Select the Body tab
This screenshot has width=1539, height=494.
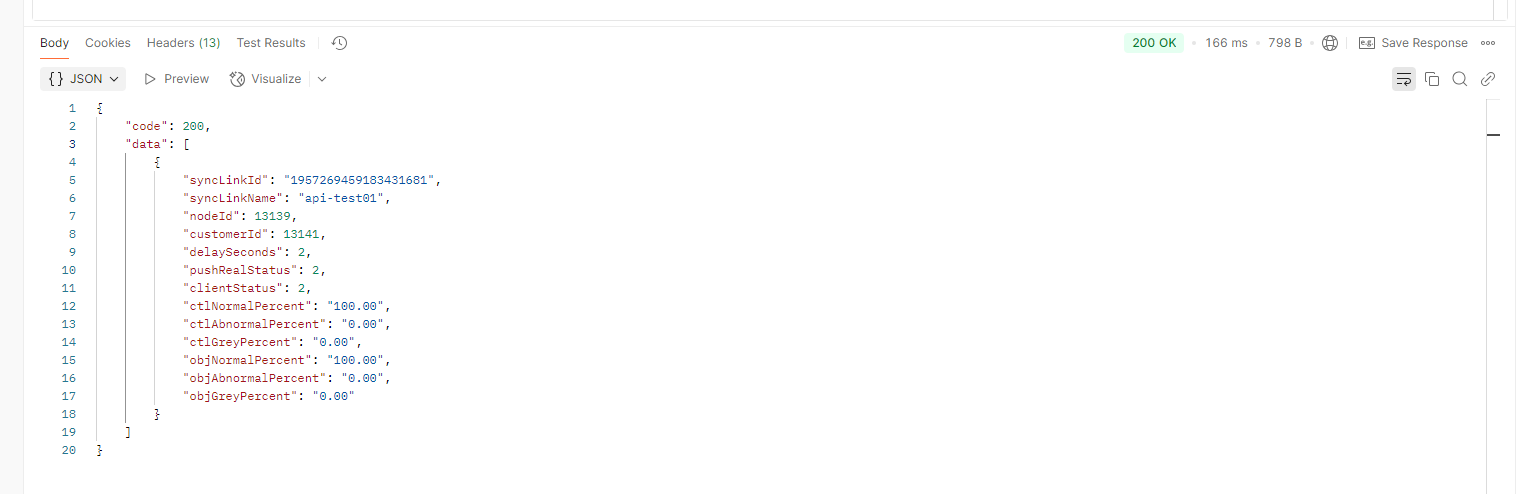click(54, 43)
